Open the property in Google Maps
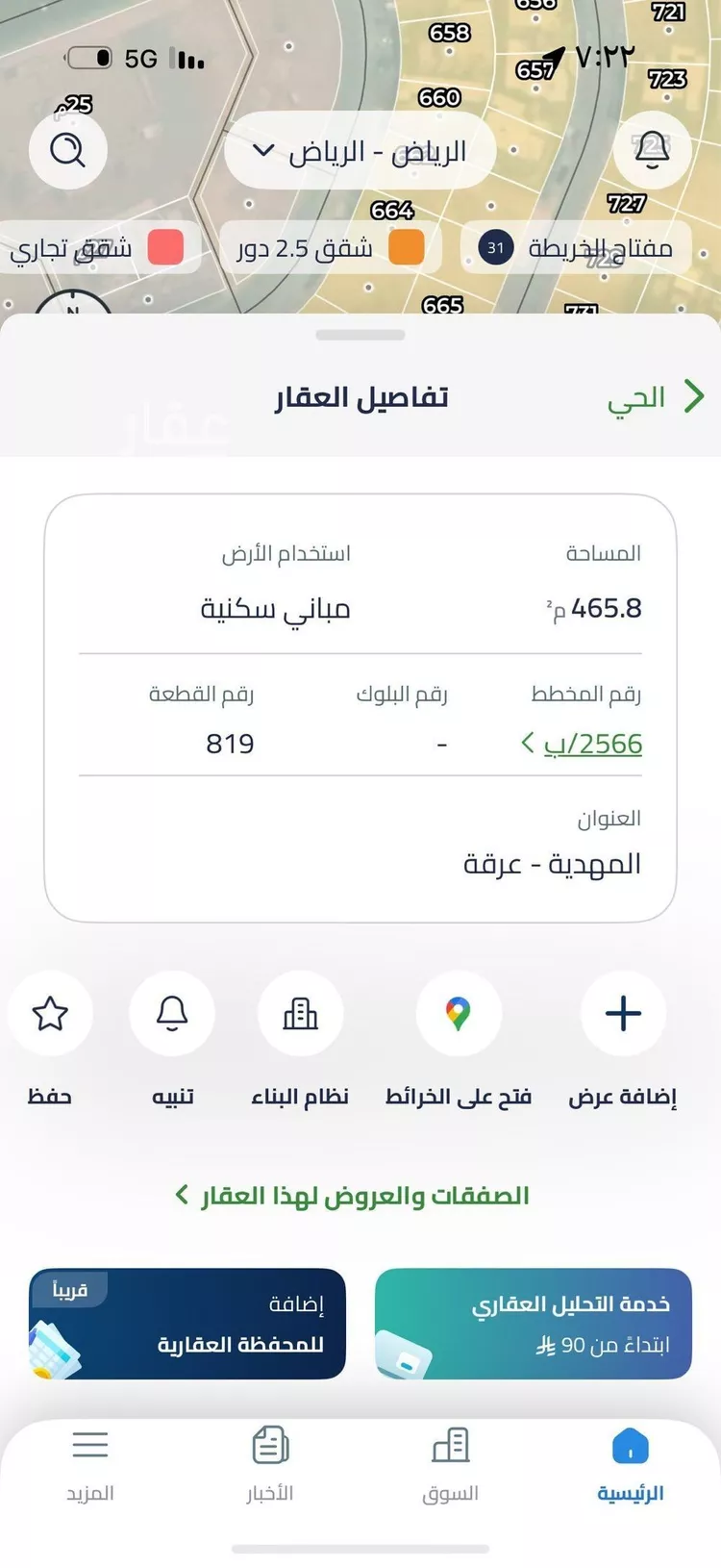 pos(458,1013)
